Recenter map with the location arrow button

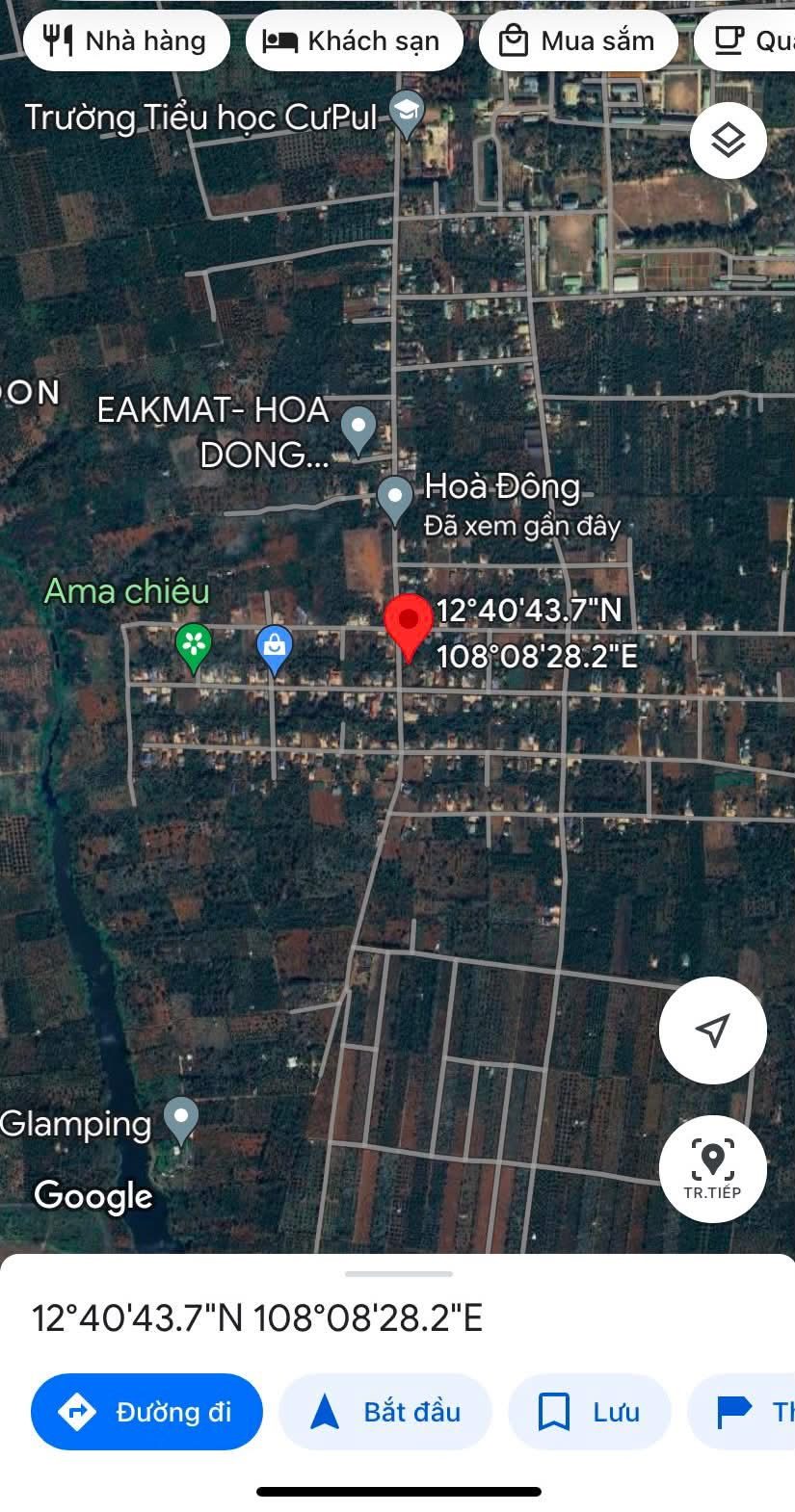click(712, 1030)
